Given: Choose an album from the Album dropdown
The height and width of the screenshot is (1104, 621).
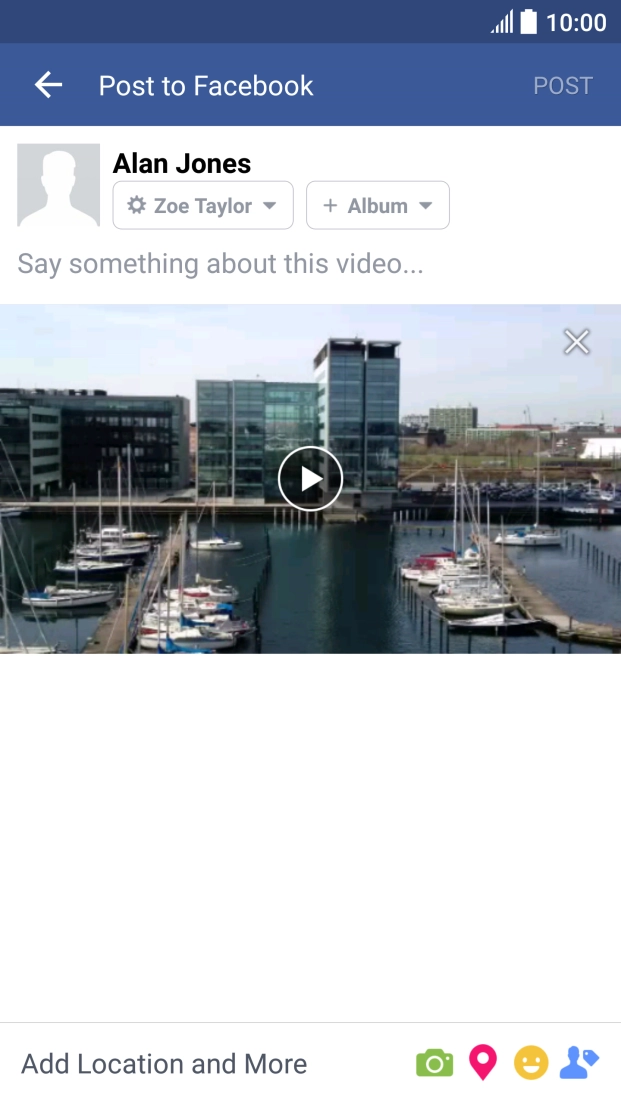Looking at the screenshot, I should click(378, 206).
